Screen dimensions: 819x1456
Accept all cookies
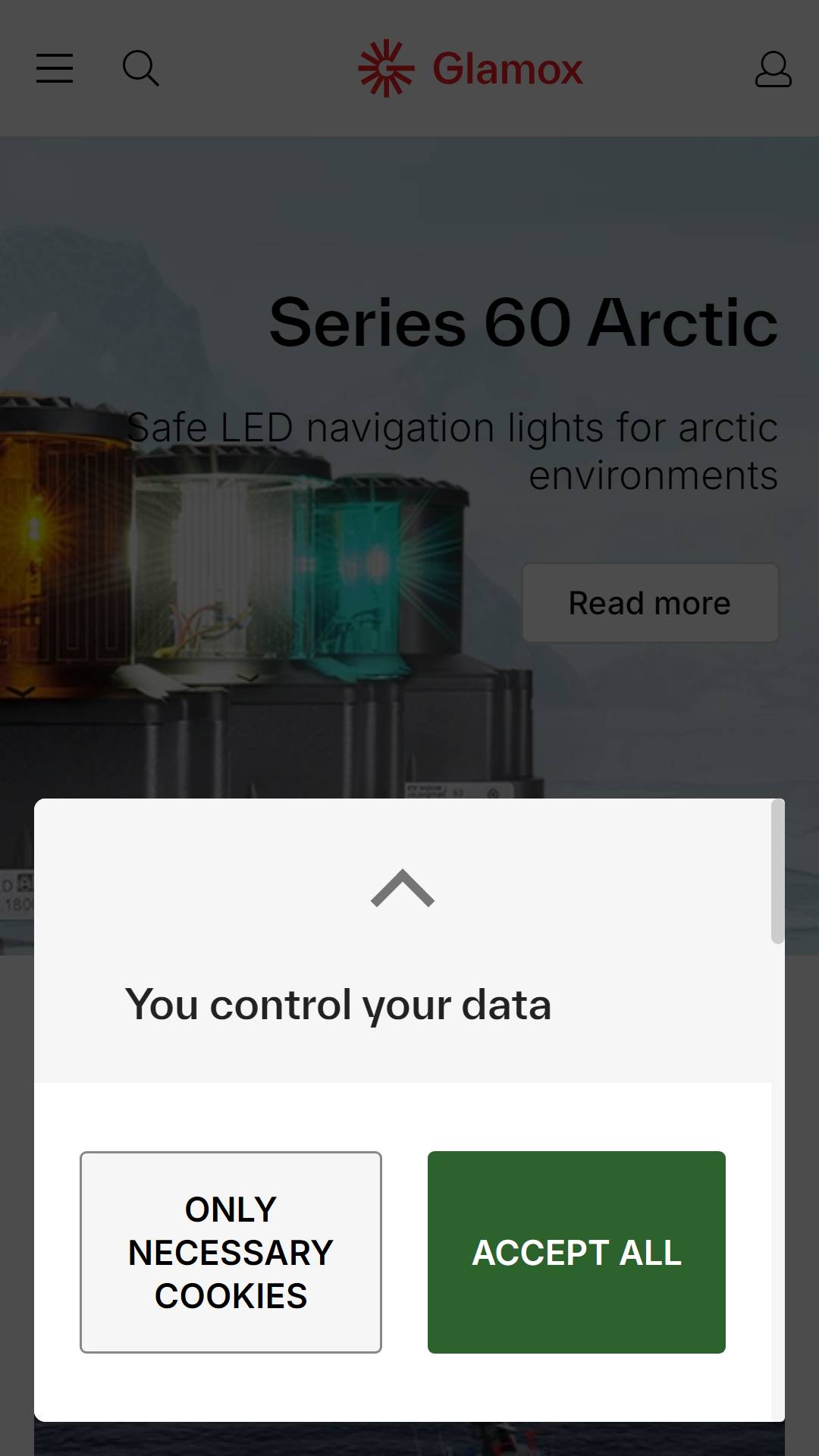coord(576,1252)
